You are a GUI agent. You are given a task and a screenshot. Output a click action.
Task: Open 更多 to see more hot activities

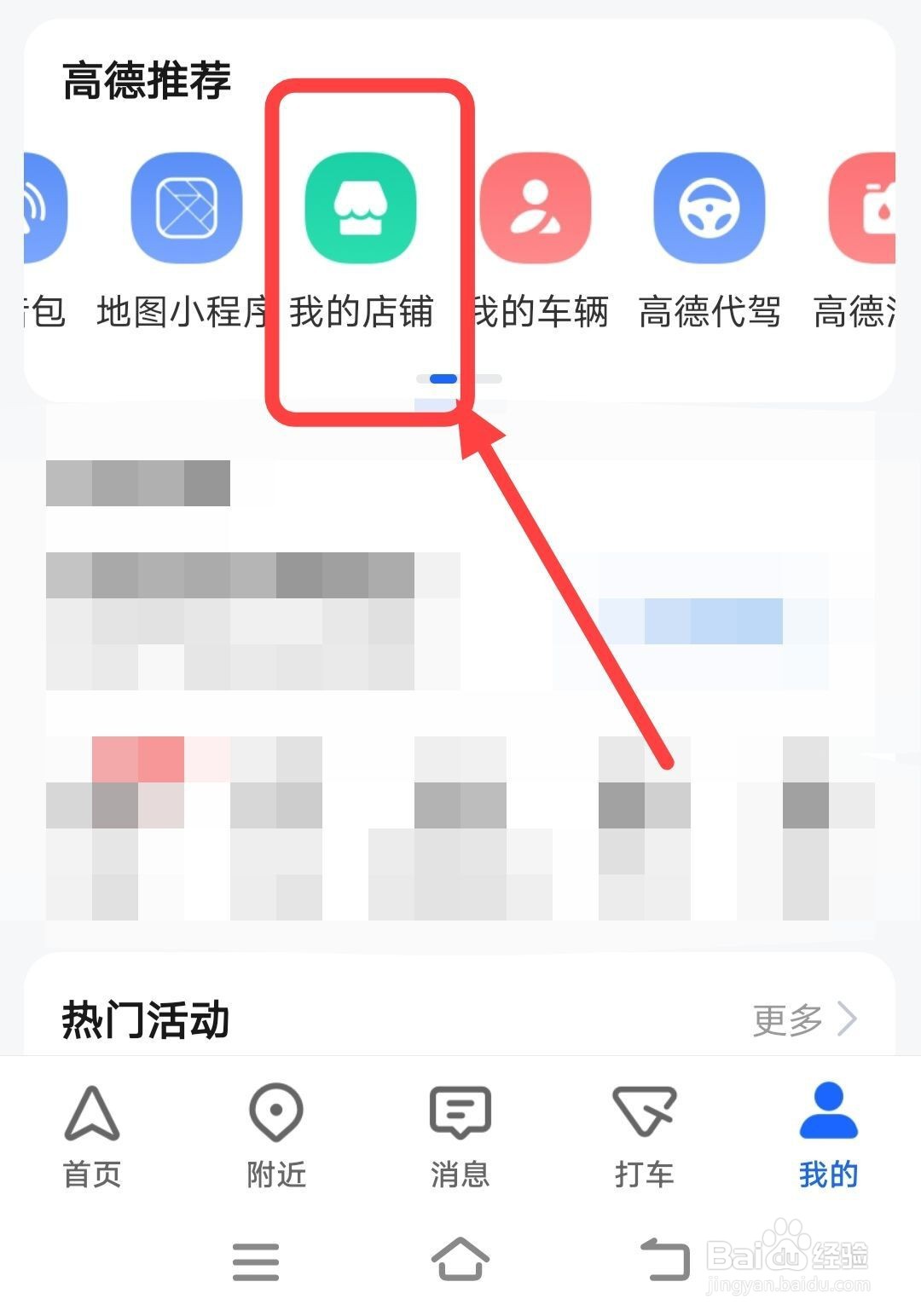tap(802, 1019)
